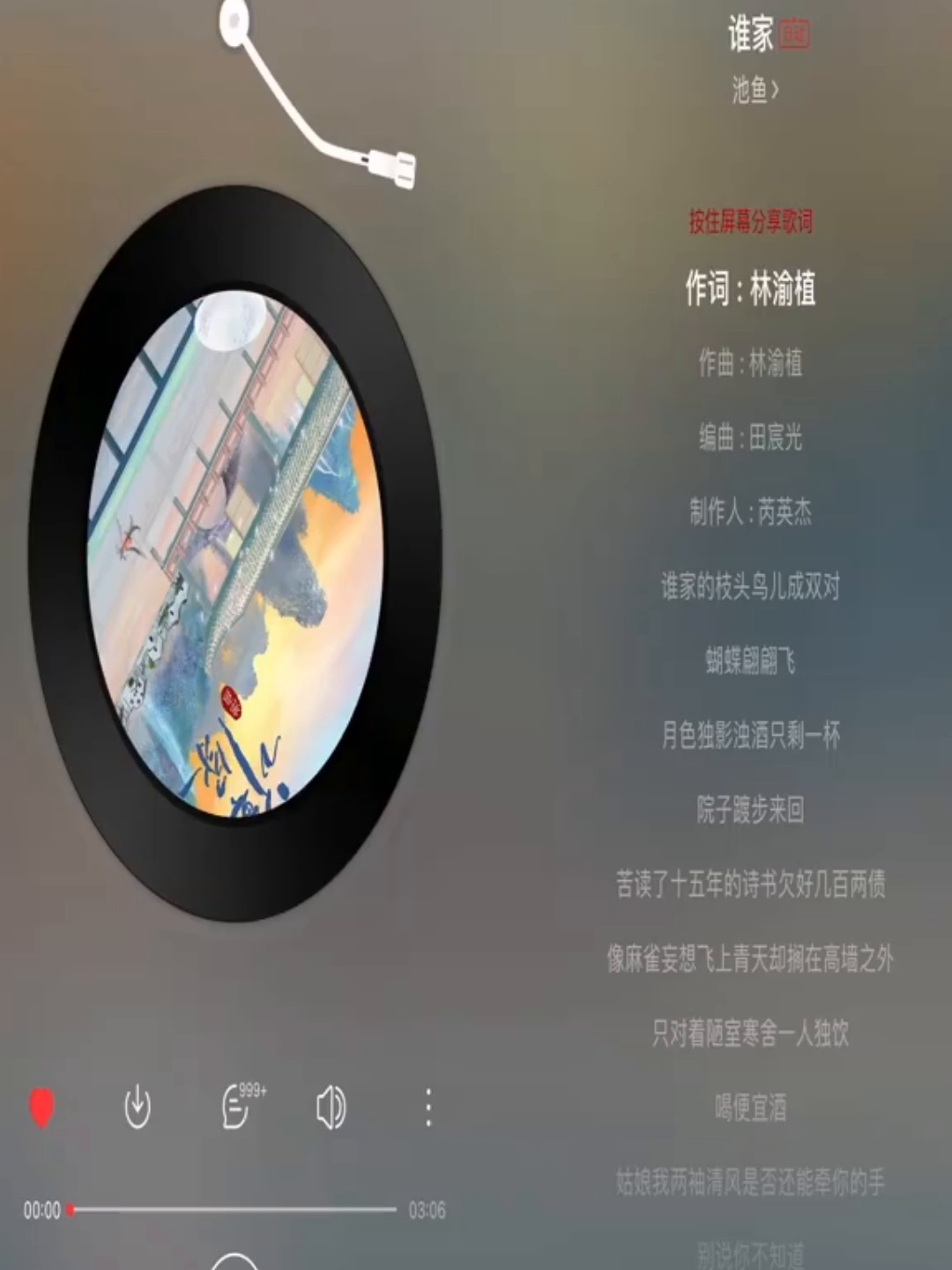This screenshot has height=1270, width=952.
Task: Open the three-dot overflow menu
Action: tap(428, 1107)
